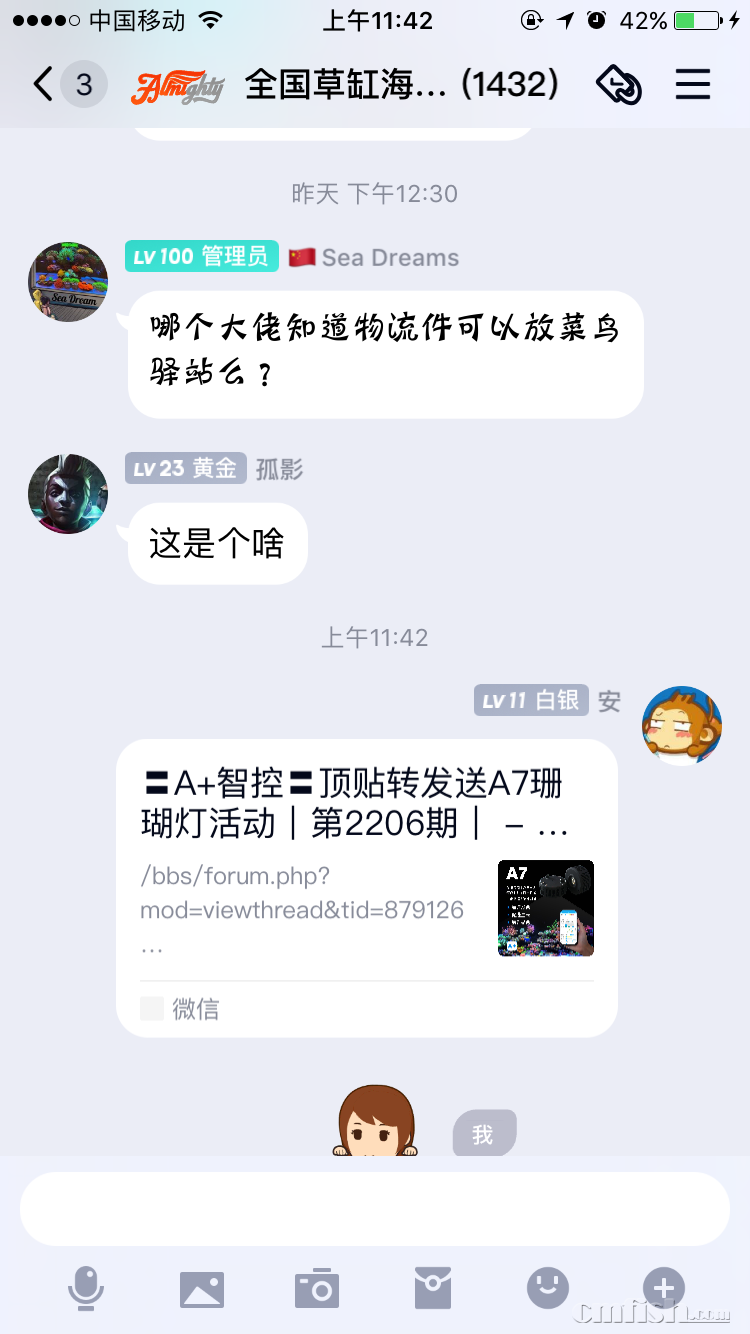750x1334 pixels.
Task: Open the hamburger menu for group settings
Action: [692, 85]
